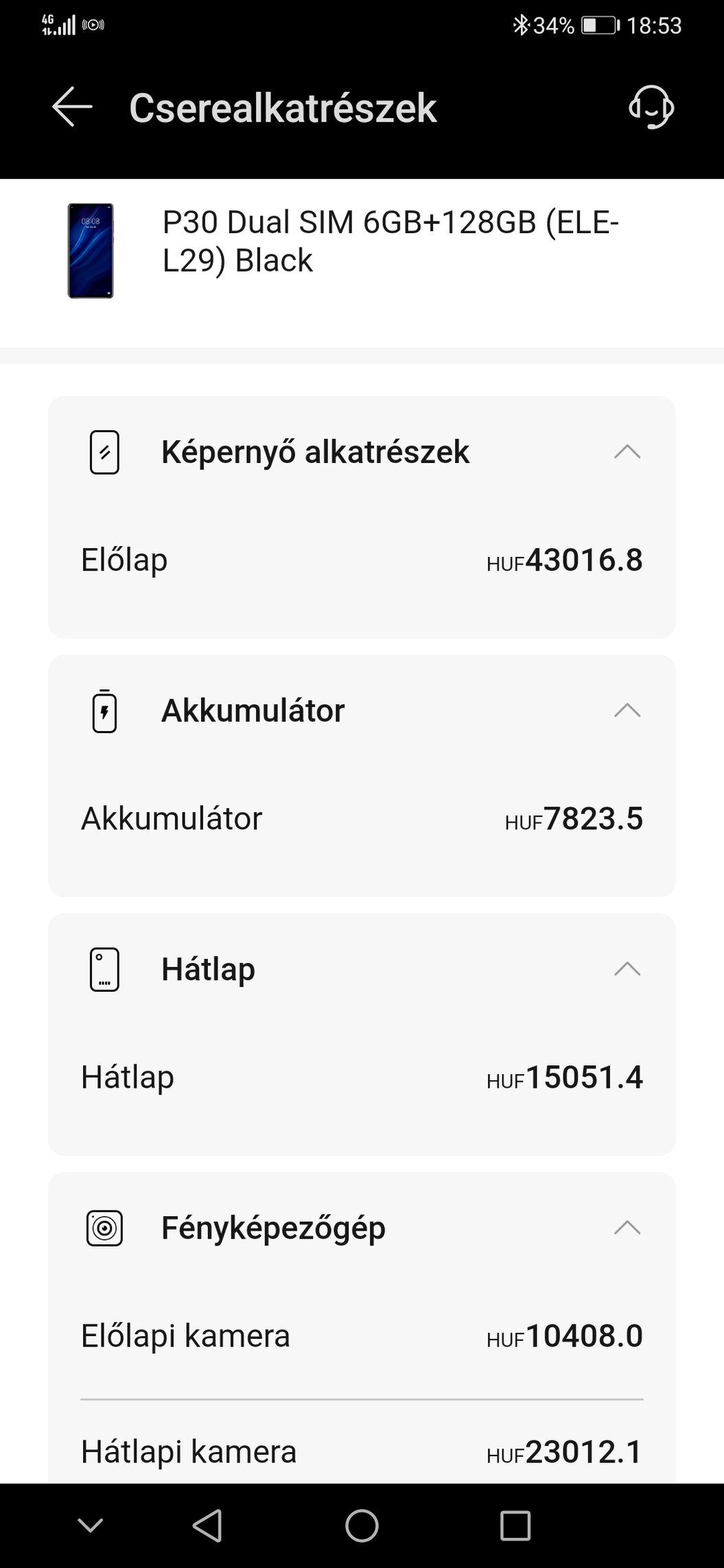
Task: Tap the system home button
Action: pyautogui.click(x=362, y=1525)
